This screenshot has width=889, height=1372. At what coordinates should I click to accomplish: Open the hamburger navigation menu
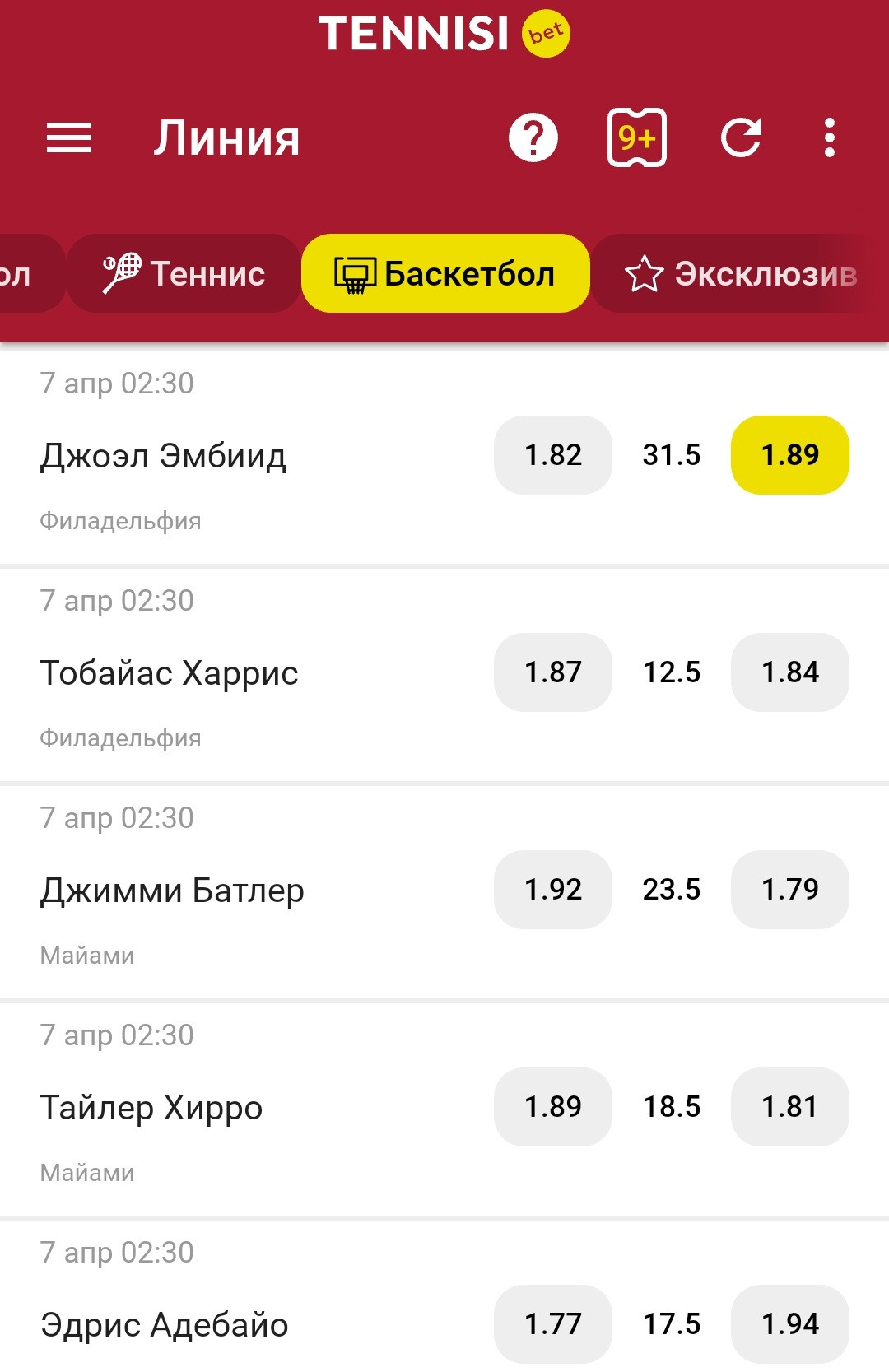tap(69, 138)
